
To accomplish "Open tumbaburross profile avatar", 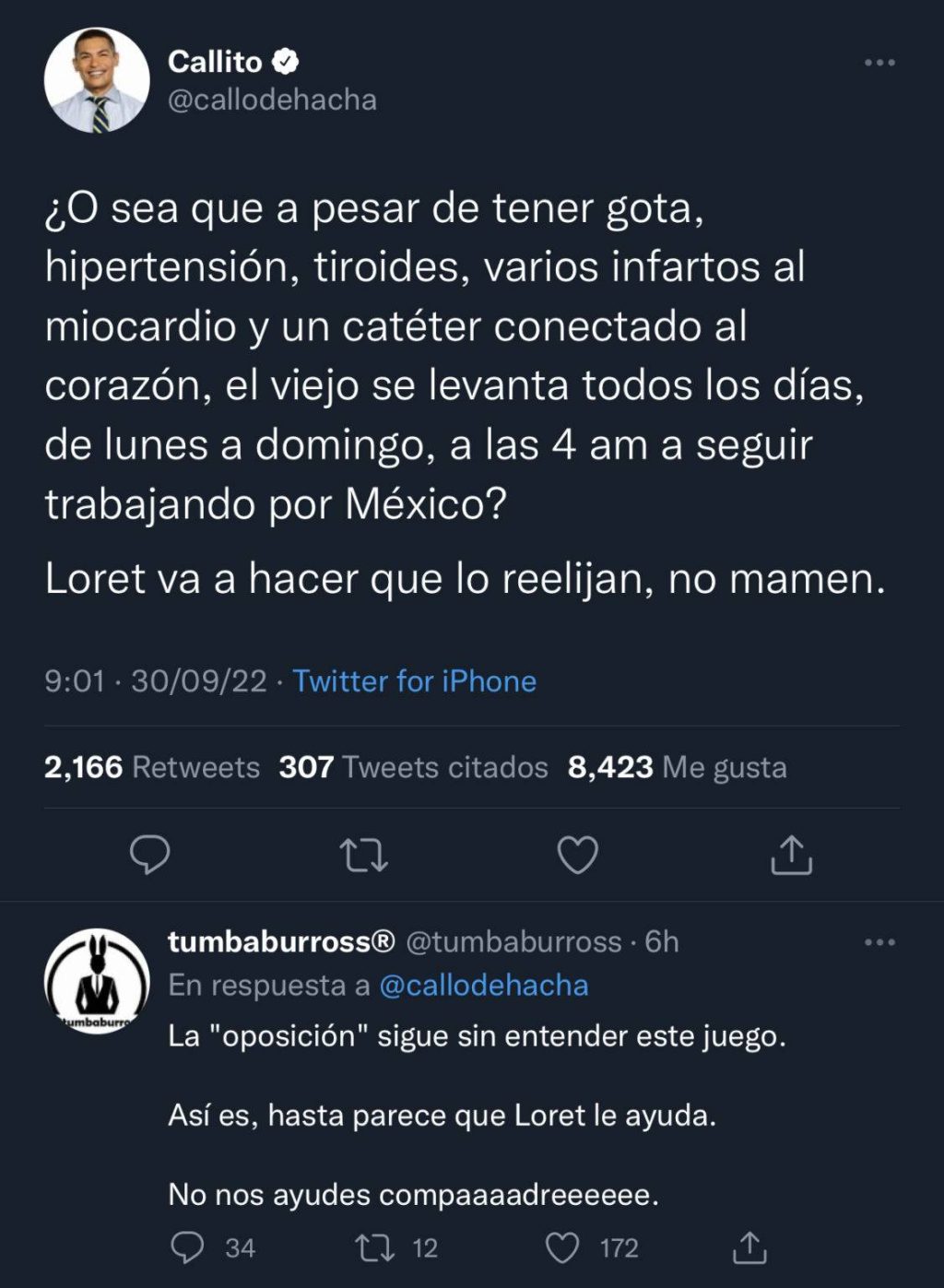I will tap(97, 981).
